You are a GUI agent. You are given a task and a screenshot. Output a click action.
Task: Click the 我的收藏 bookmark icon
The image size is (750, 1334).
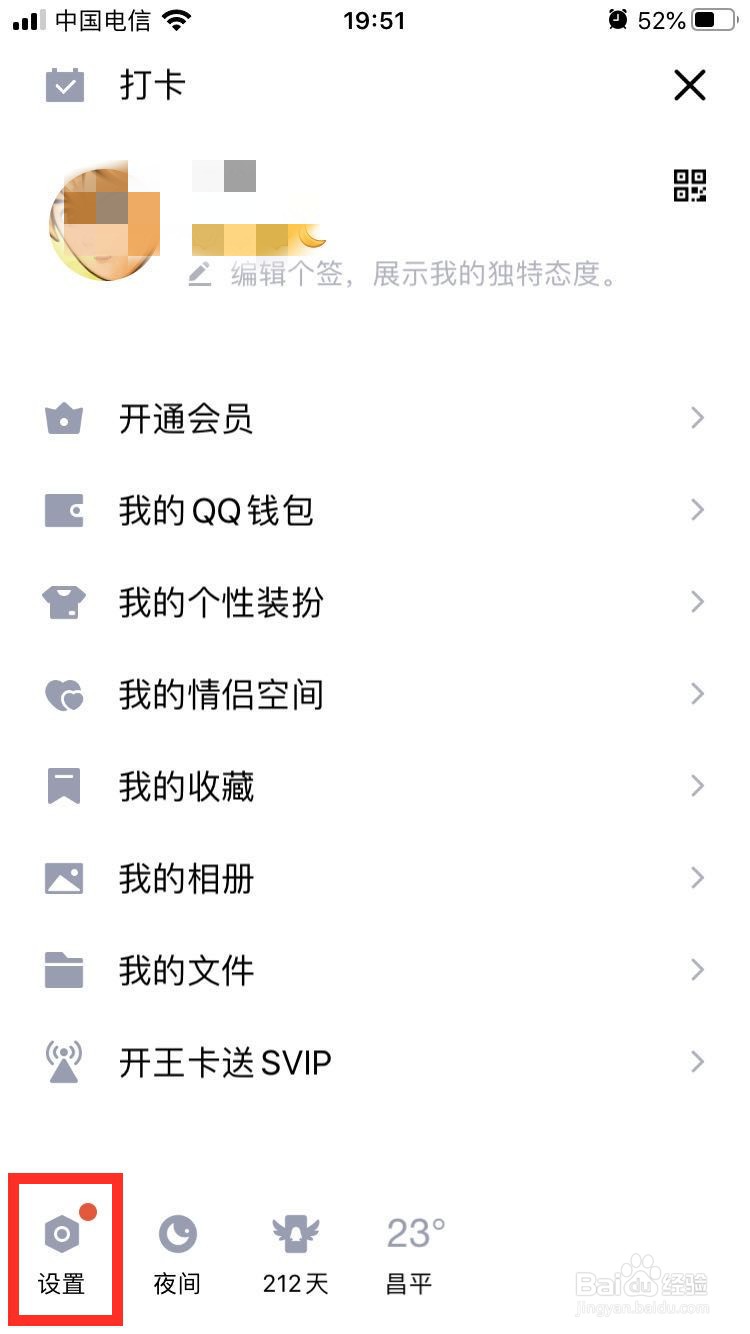tap(64, 786)
